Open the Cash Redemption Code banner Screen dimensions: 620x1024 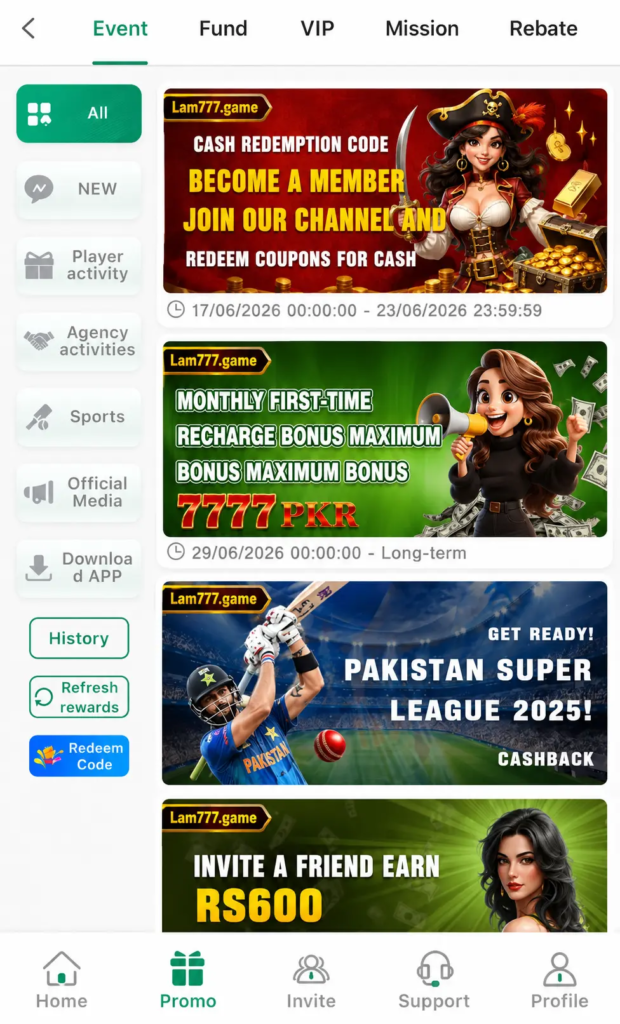385,191
